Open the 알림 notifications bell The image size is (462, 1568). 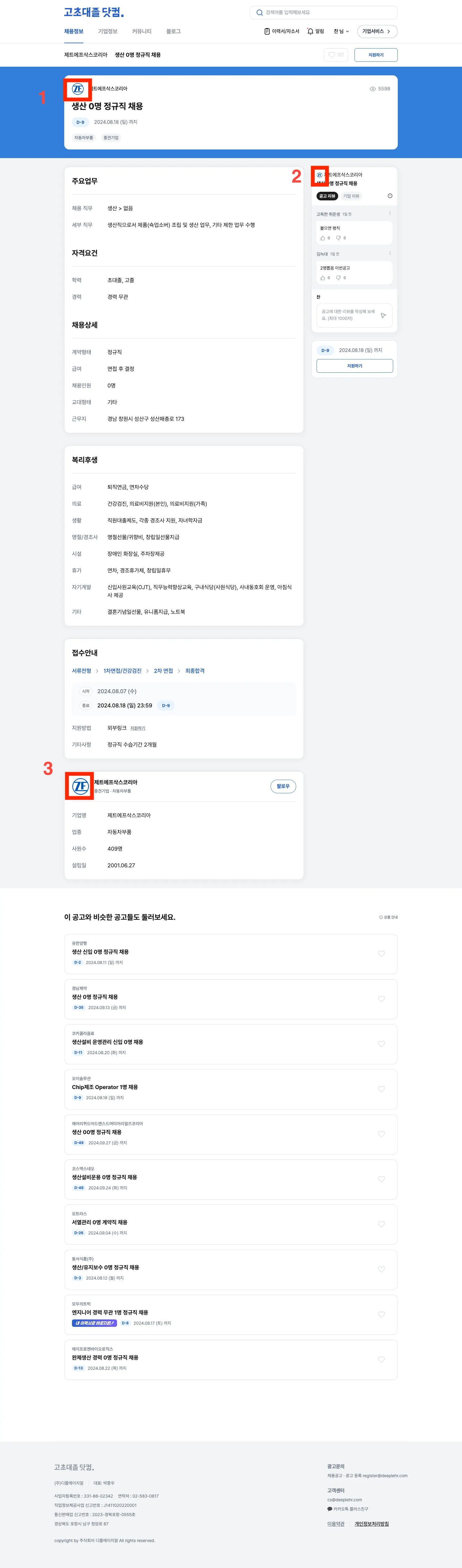[x=315, y=32]
